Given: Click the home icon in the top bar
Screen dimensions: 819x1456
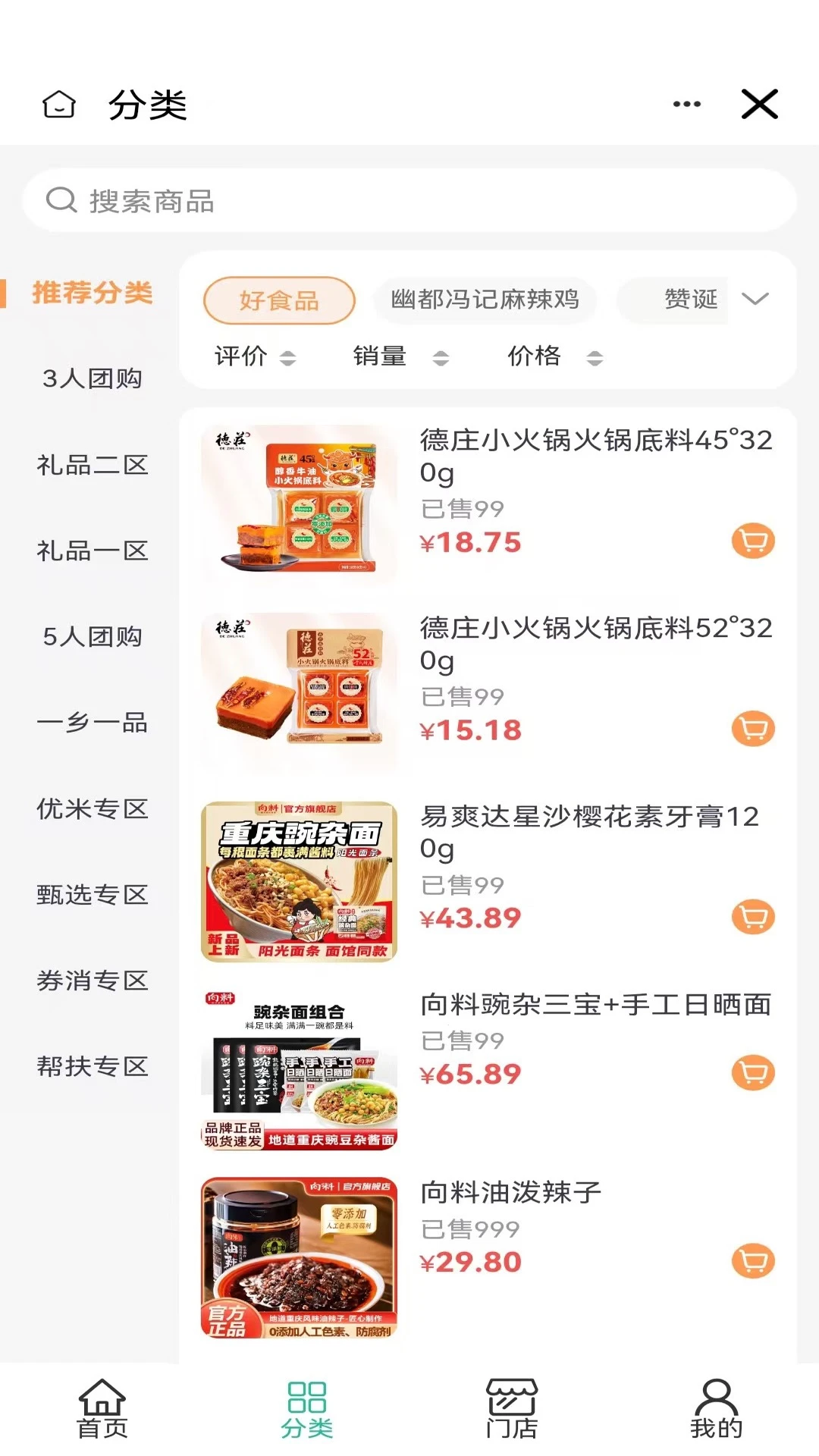Looking at the screenshot, I should [59, 105].
